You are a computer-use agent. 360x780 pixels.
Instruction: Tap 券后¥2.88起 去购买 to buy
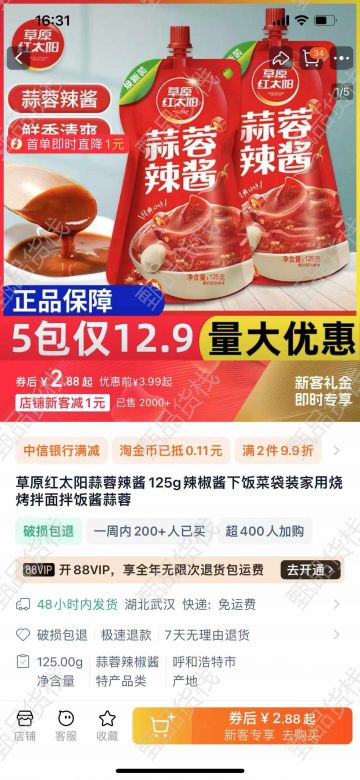272,726
